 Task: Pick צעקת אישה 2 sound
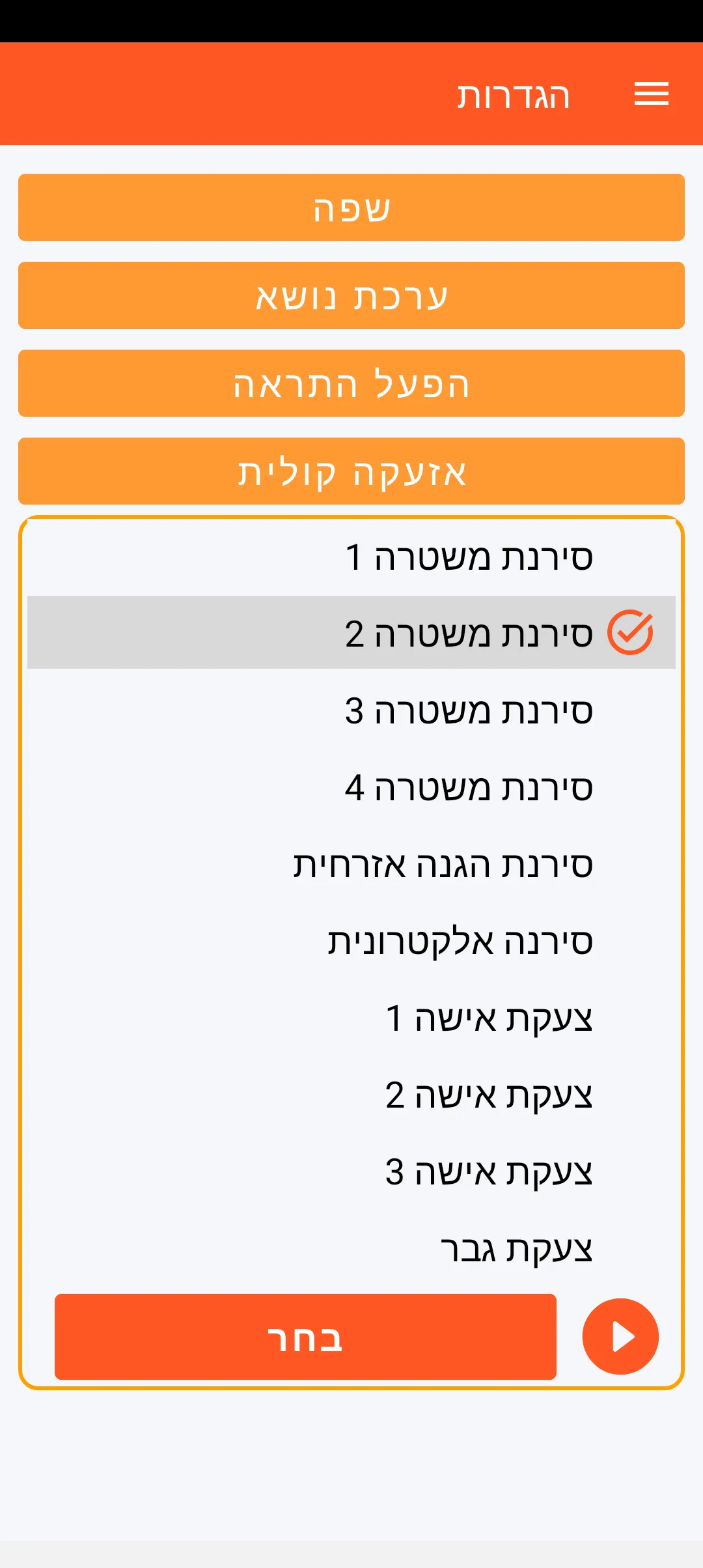(x=489, y=1095)
